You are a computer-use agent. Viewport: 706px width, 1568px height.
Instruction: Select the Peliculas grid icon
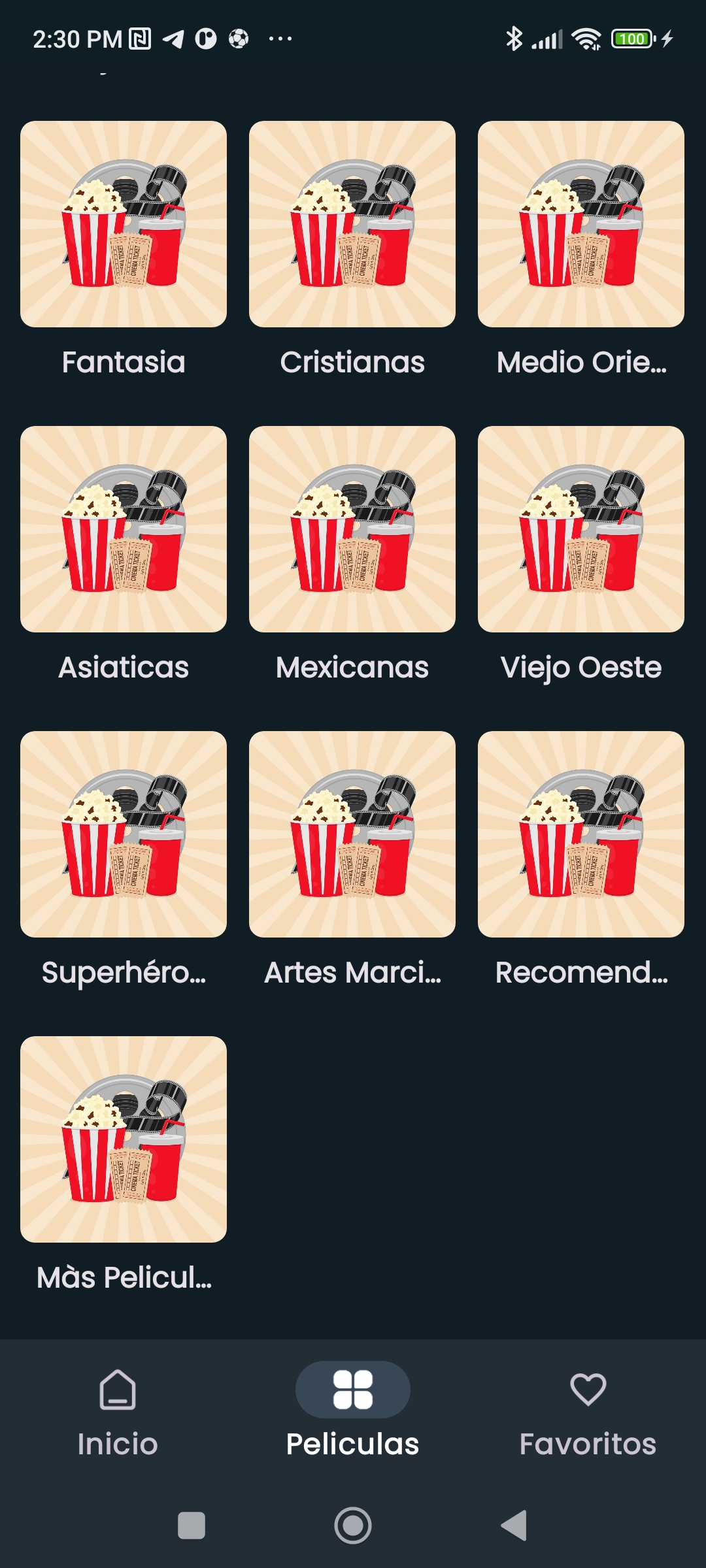(x=353, y=1390)
